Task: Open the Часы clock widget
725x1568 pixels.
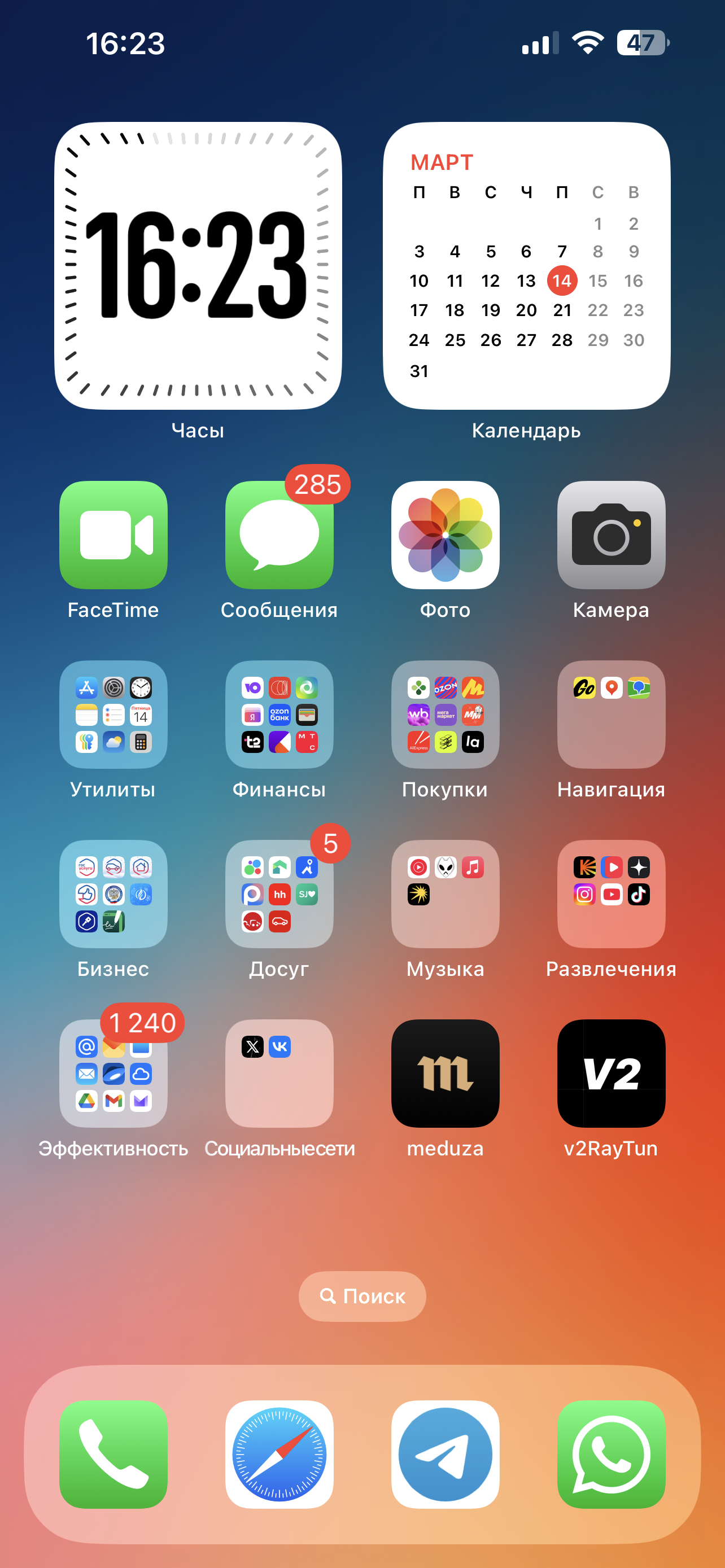Action: [x=198, y=265]
